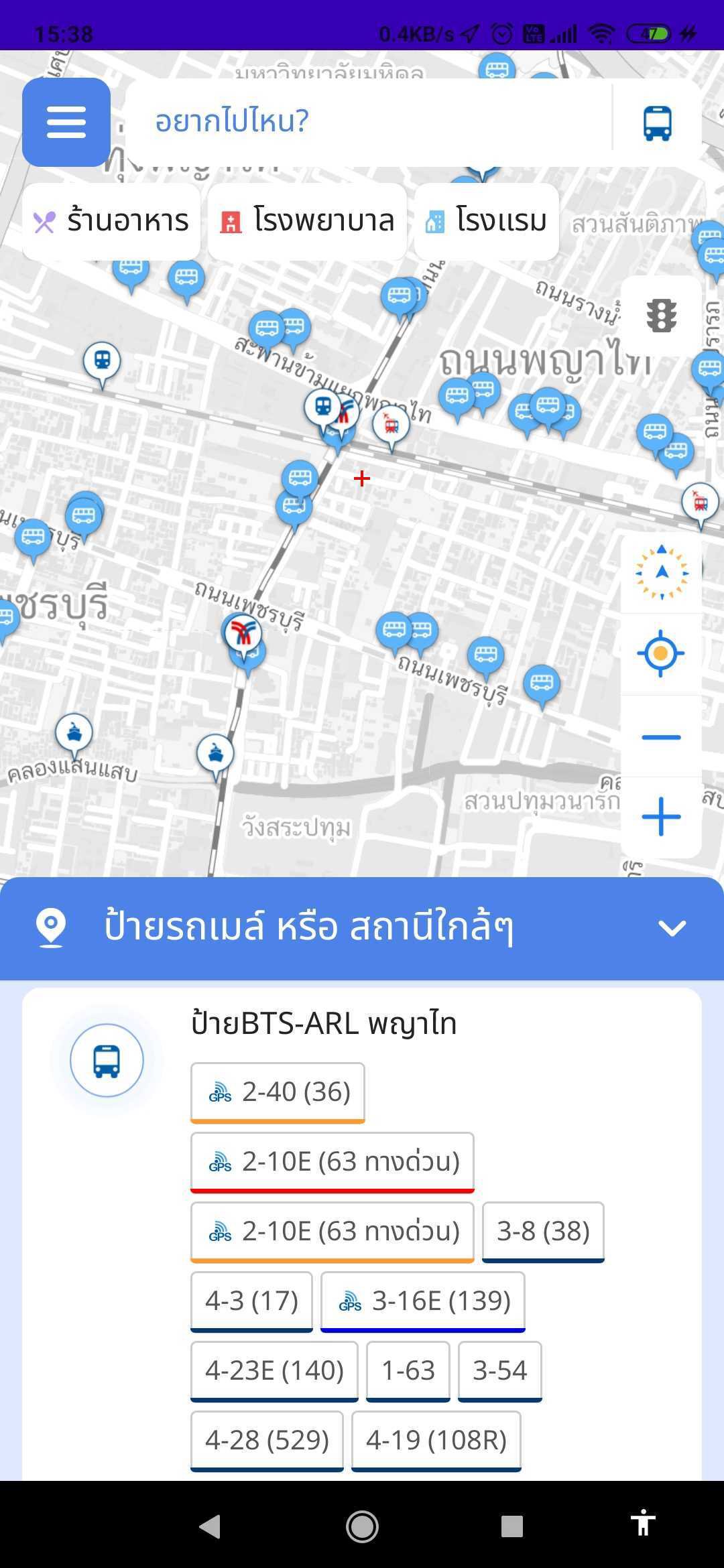Image resolution: width=724 pixels, height=1568 pixels.
Task: Open the bus icon beside the search bar
Action: [x=657, y=123]
